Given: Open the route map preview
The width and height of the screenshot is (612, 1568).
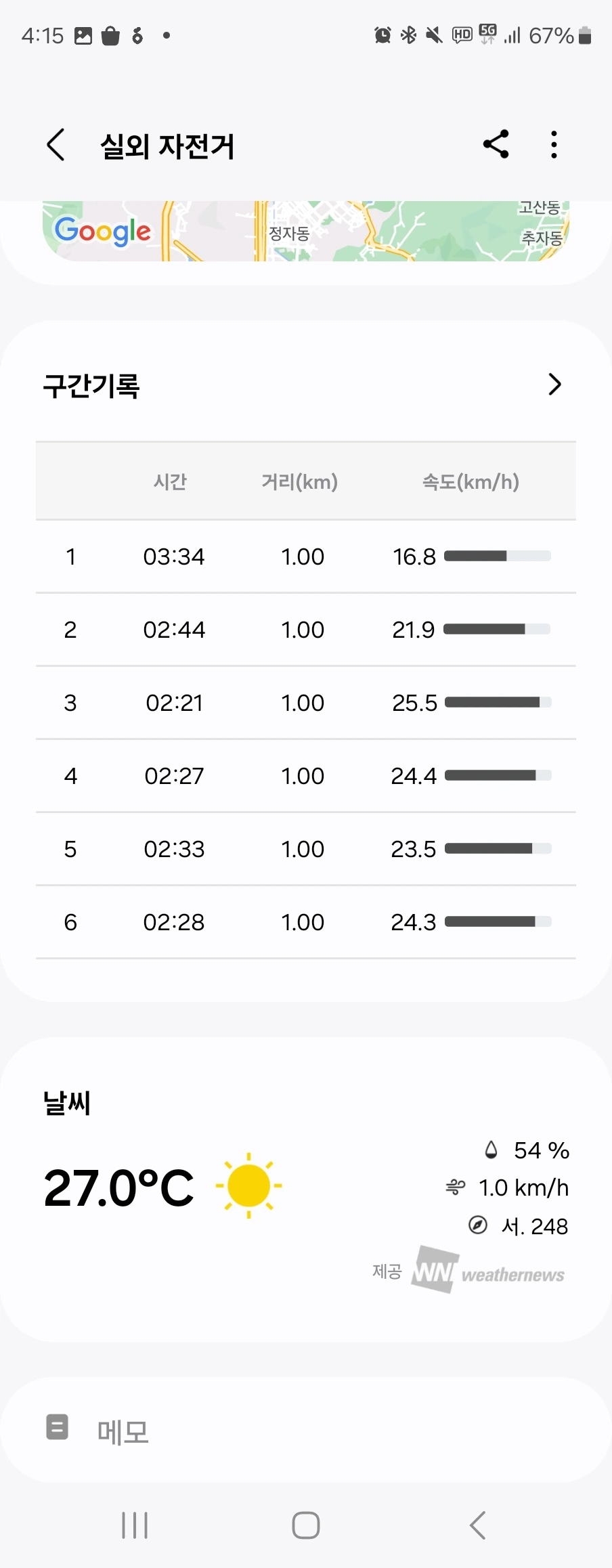Looking at the screenshot, I should point(306,232).
